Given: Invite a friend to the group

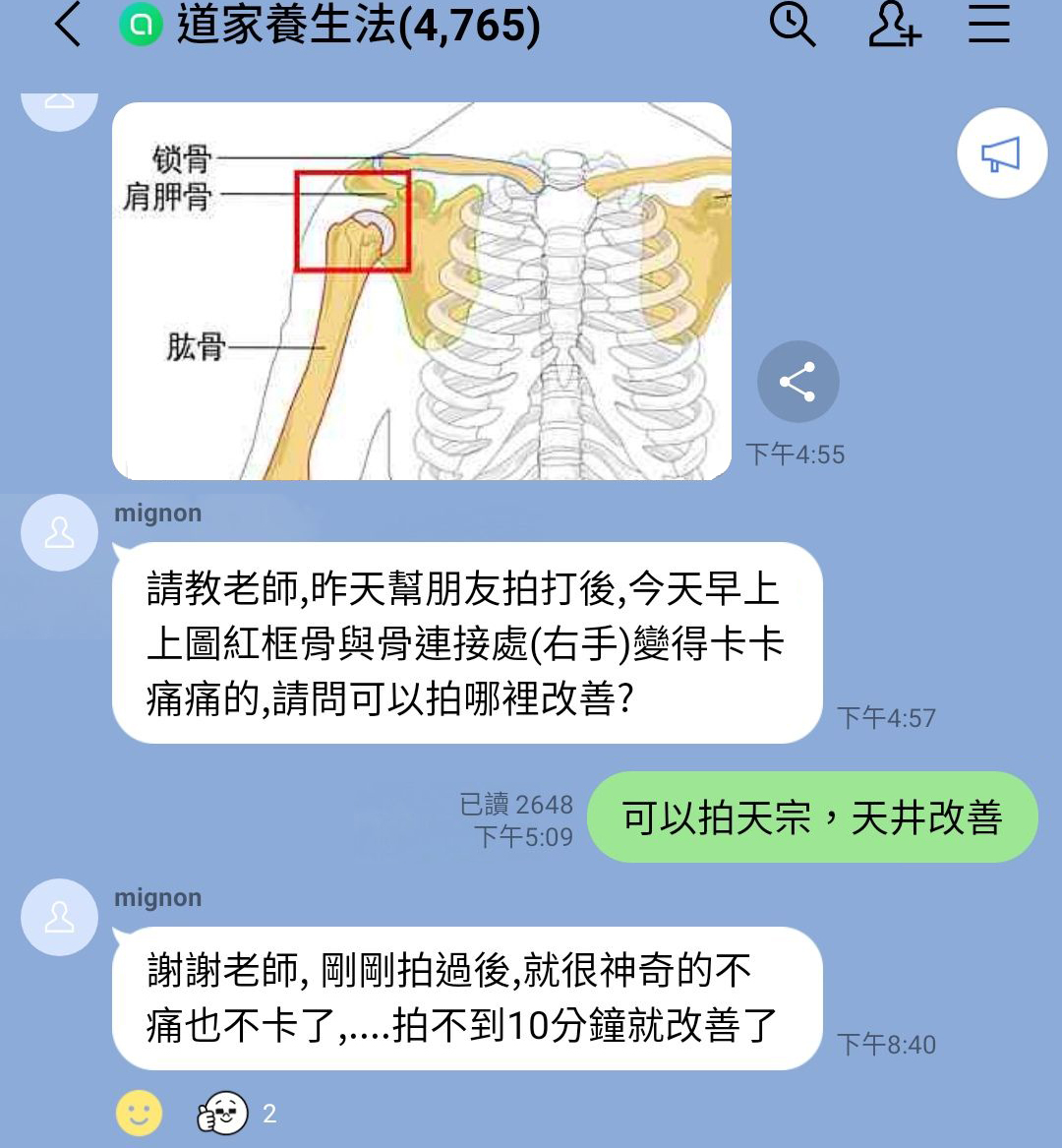Looking at the screenshot, I should coord(893,25).
